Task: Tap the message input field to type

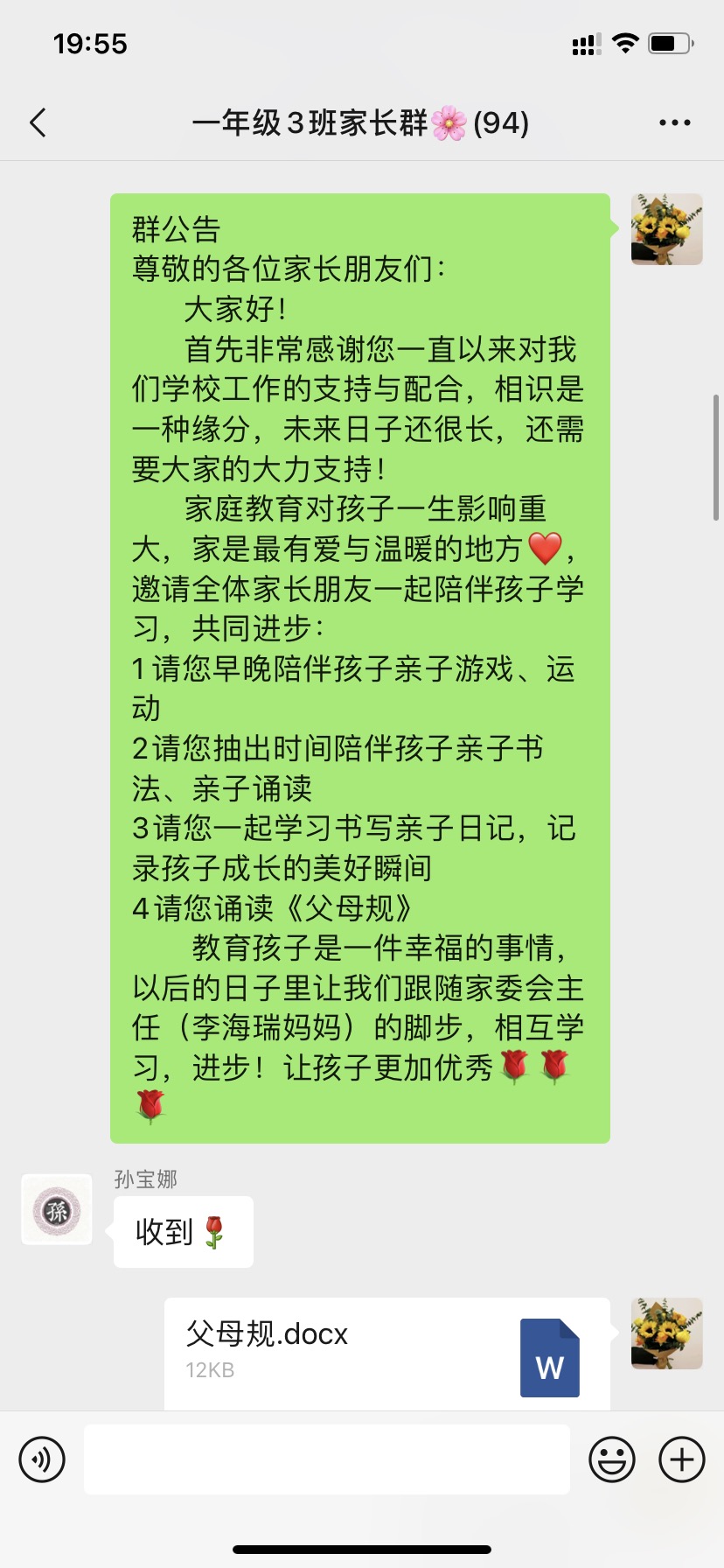Action: [326, 1459]
